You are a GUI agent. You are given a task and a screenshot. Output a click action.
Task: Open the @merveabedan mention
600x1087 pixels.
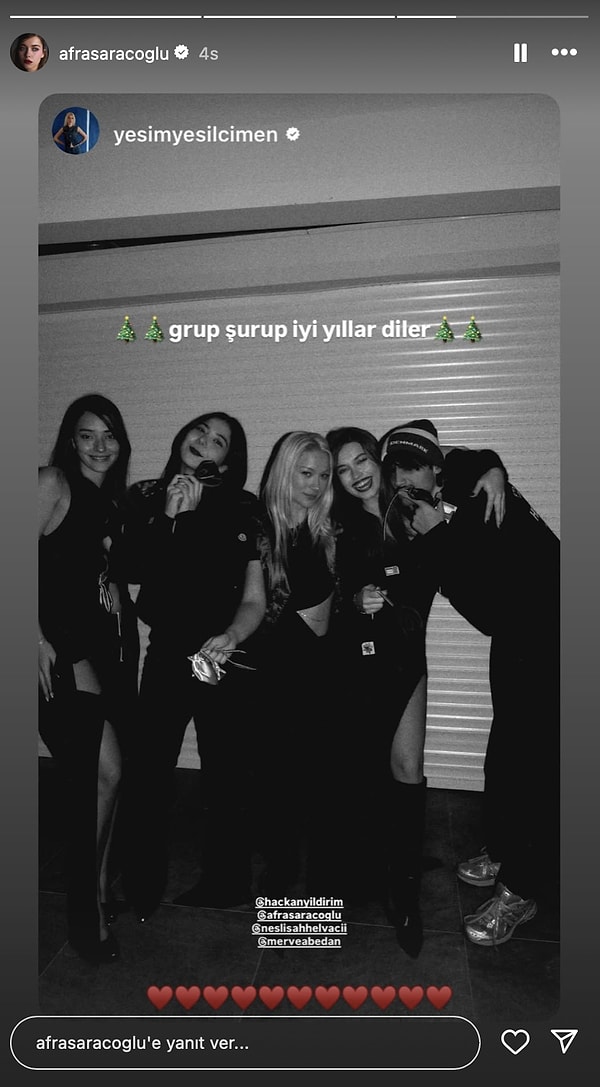coord(299,941)
